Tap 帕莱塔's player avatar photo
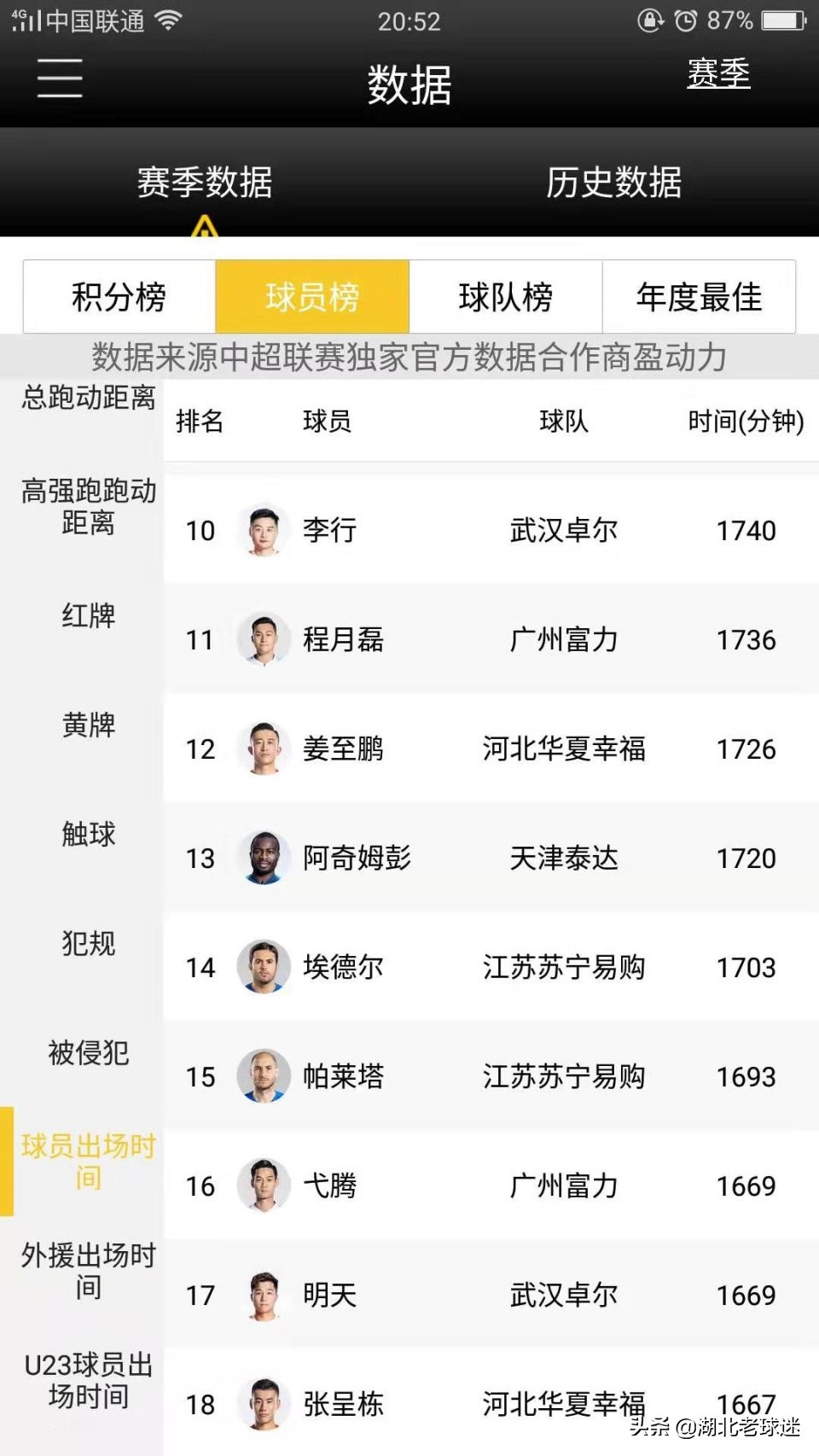 pos(263,1076)
